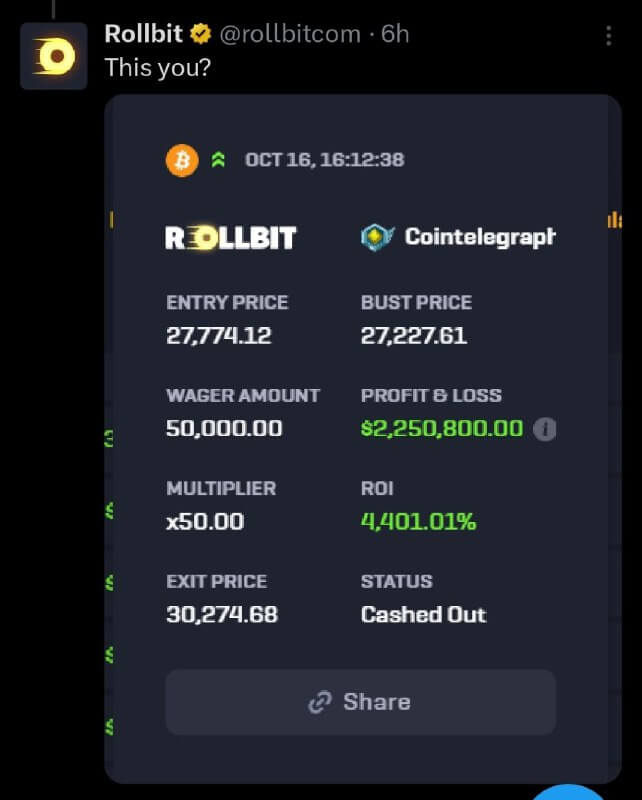Open the tweet's overflow menu
Image resolution: width=642 pixels, height=800 pixels.
[x=609, y=36]
